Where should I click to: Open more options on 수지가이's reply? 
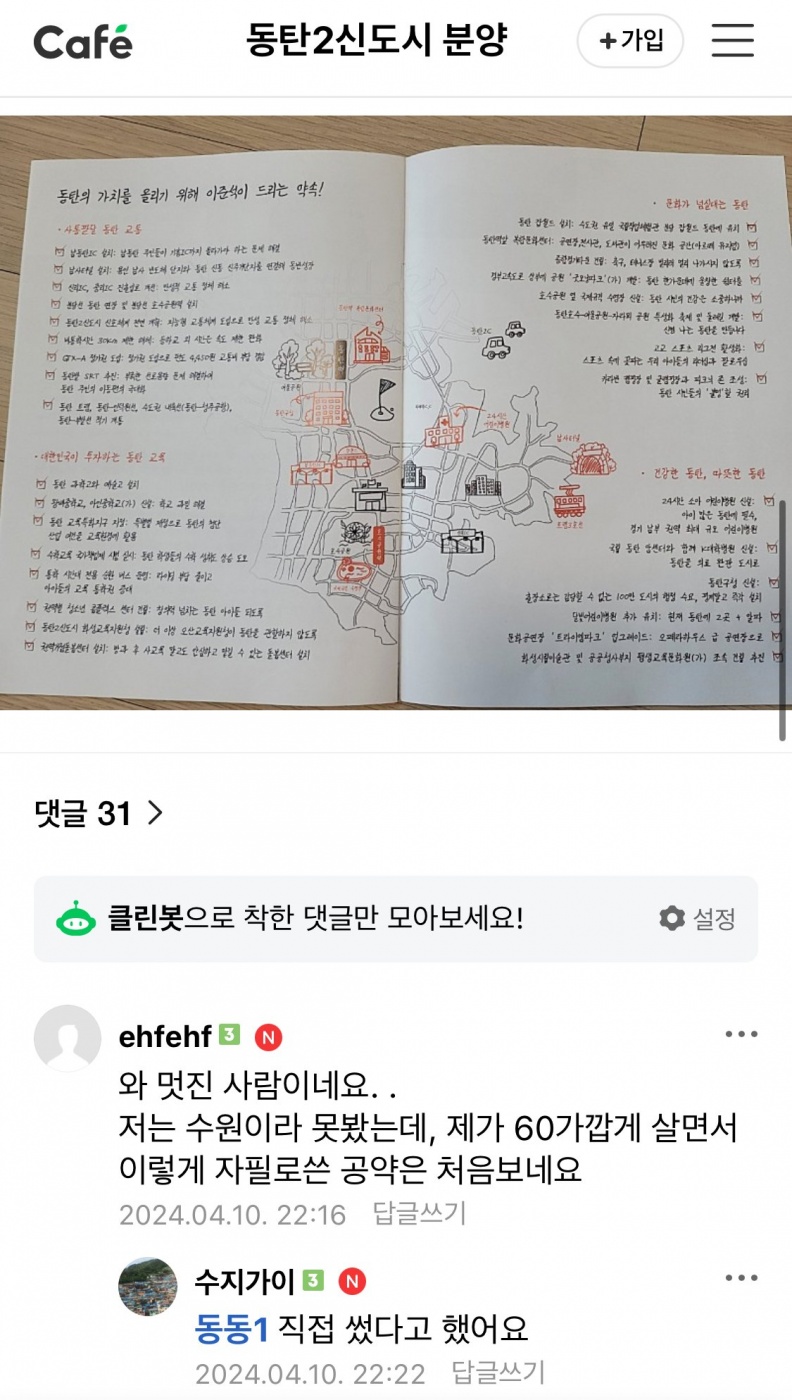pyautogui.click(x=741, y=1278)
